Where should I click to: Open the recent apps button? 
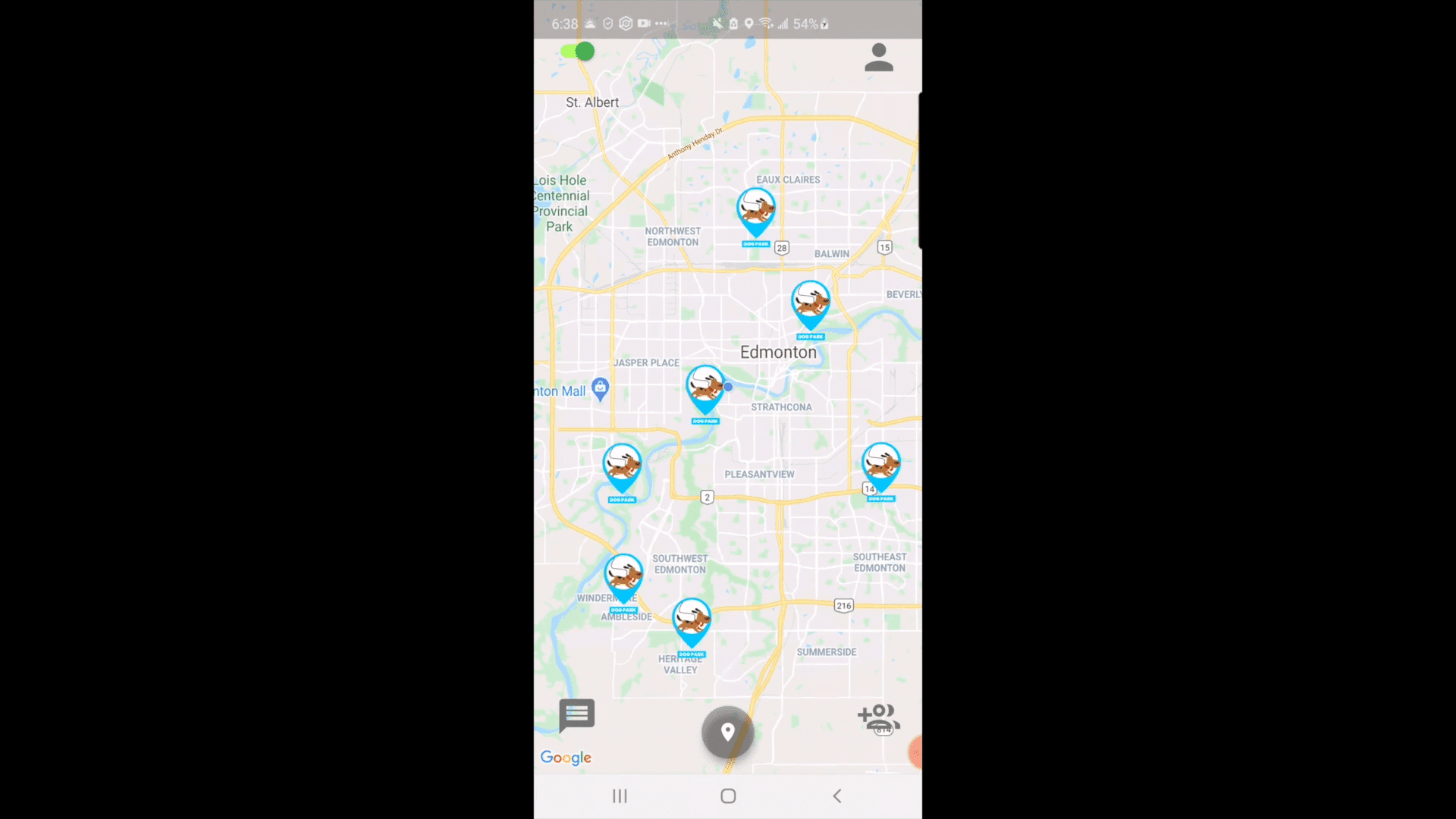[620, 795]
